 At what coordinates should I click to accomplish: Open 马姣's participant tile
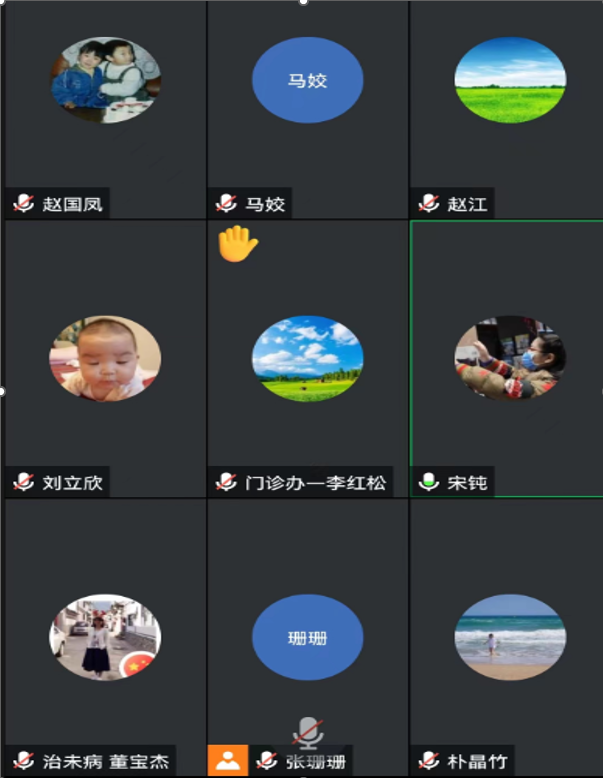pyautogui.click(x=307, y=110)
